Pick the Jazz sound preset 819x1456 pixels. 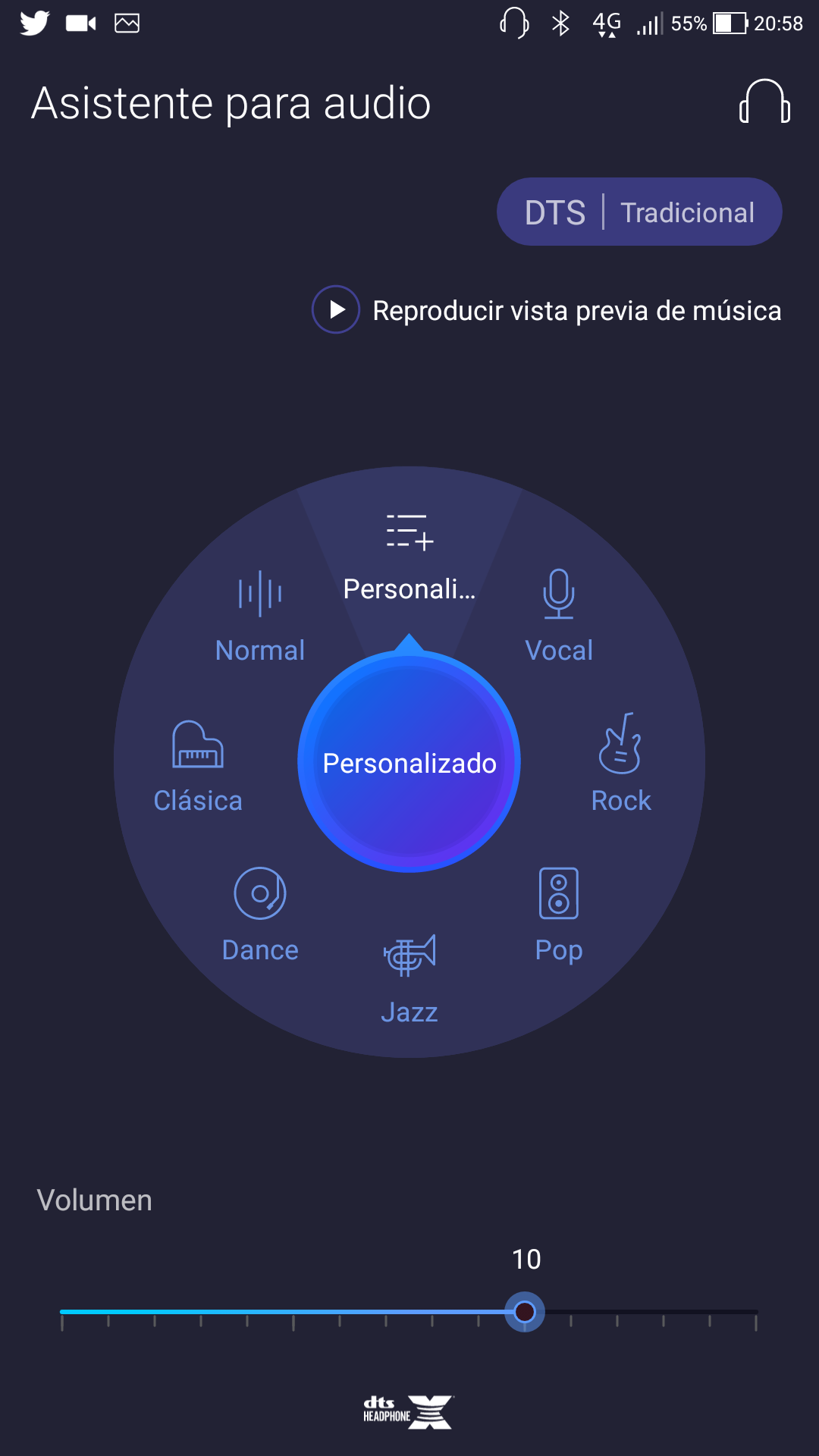tap(409, 978)
